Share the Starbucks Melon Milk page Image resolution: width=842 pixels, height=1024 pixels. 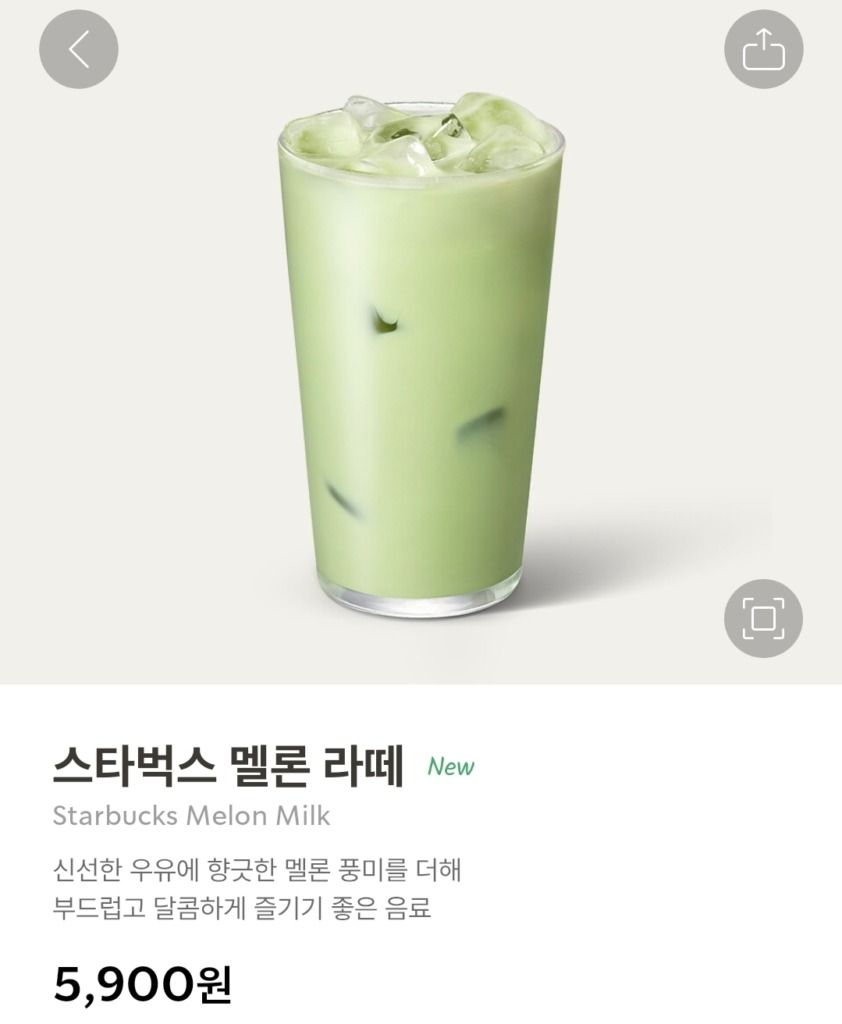(763, 49)
